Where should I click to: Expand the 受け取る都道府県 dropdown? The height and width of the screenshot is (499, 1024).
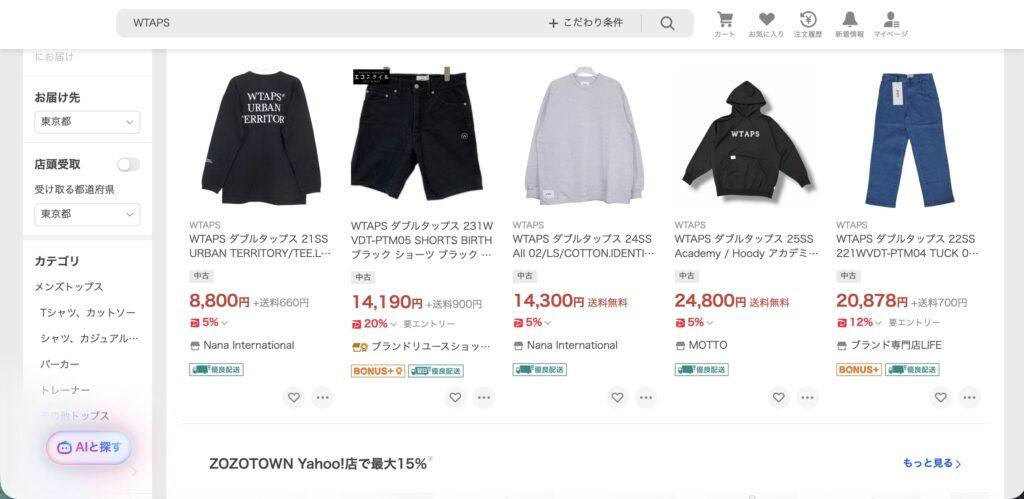[87, 214]
